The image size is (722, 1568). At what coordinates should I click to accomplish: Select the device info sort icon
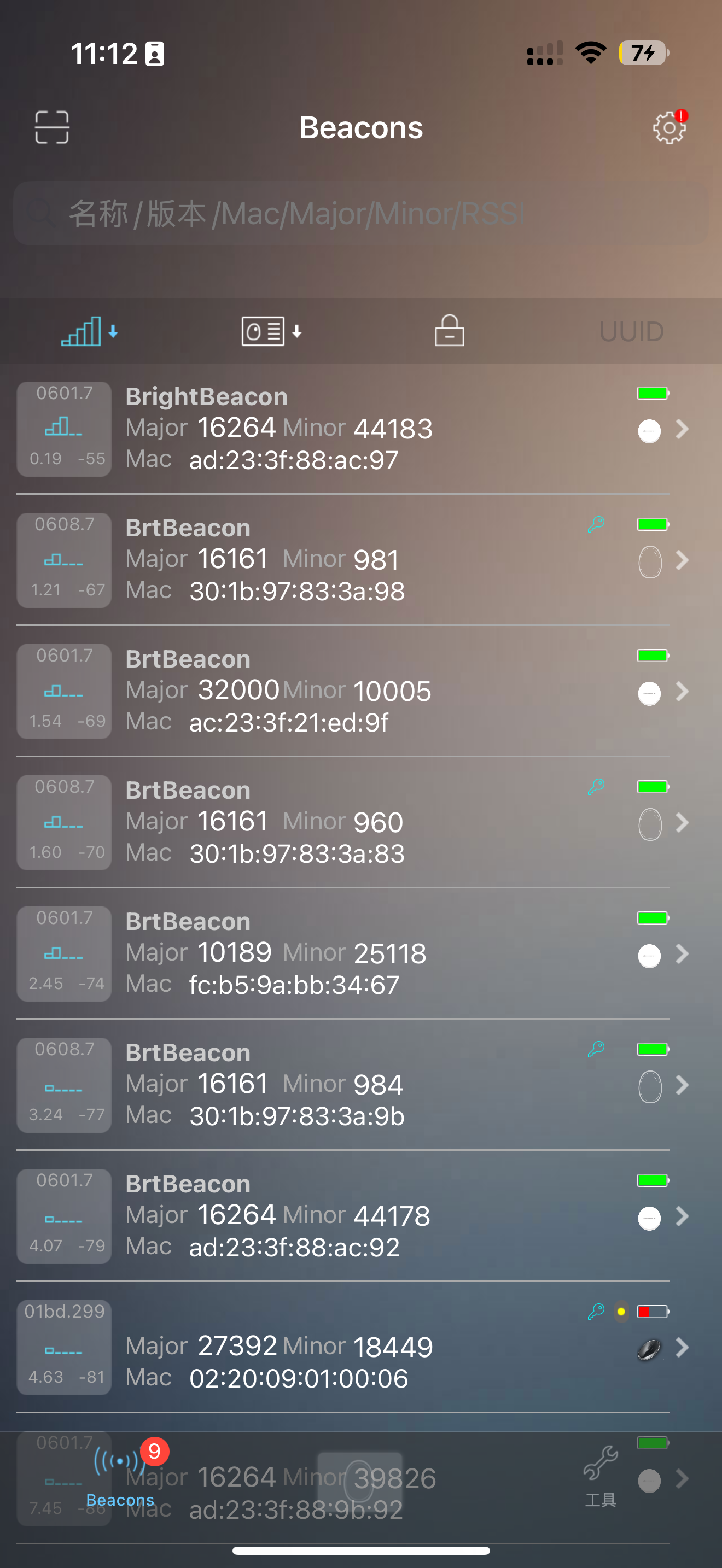coord(264,331)
